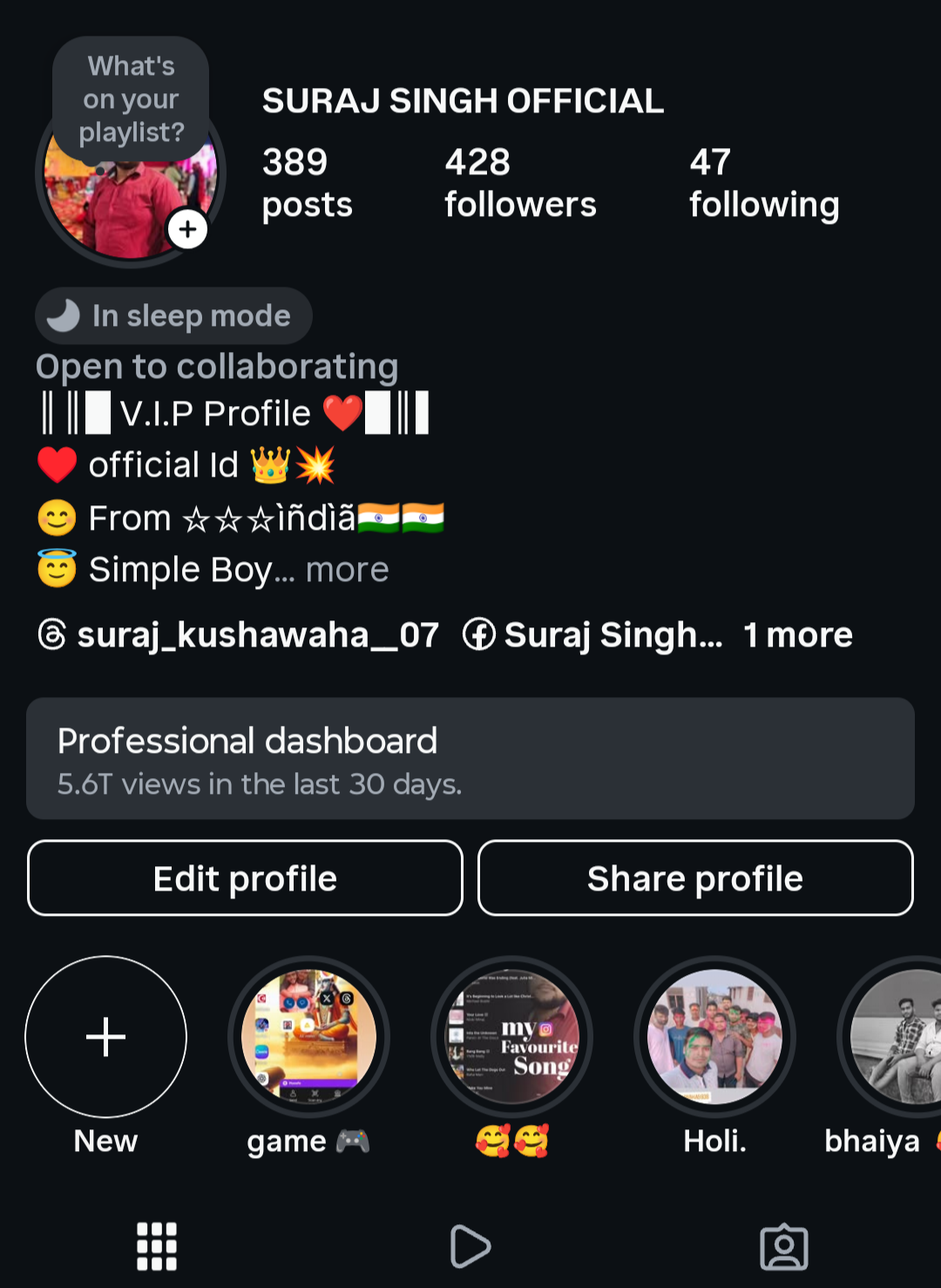Image resolution: width=941 pixels, height=1288 pixels.
Task: Open the 389 posts count
Action: (307, 183)
